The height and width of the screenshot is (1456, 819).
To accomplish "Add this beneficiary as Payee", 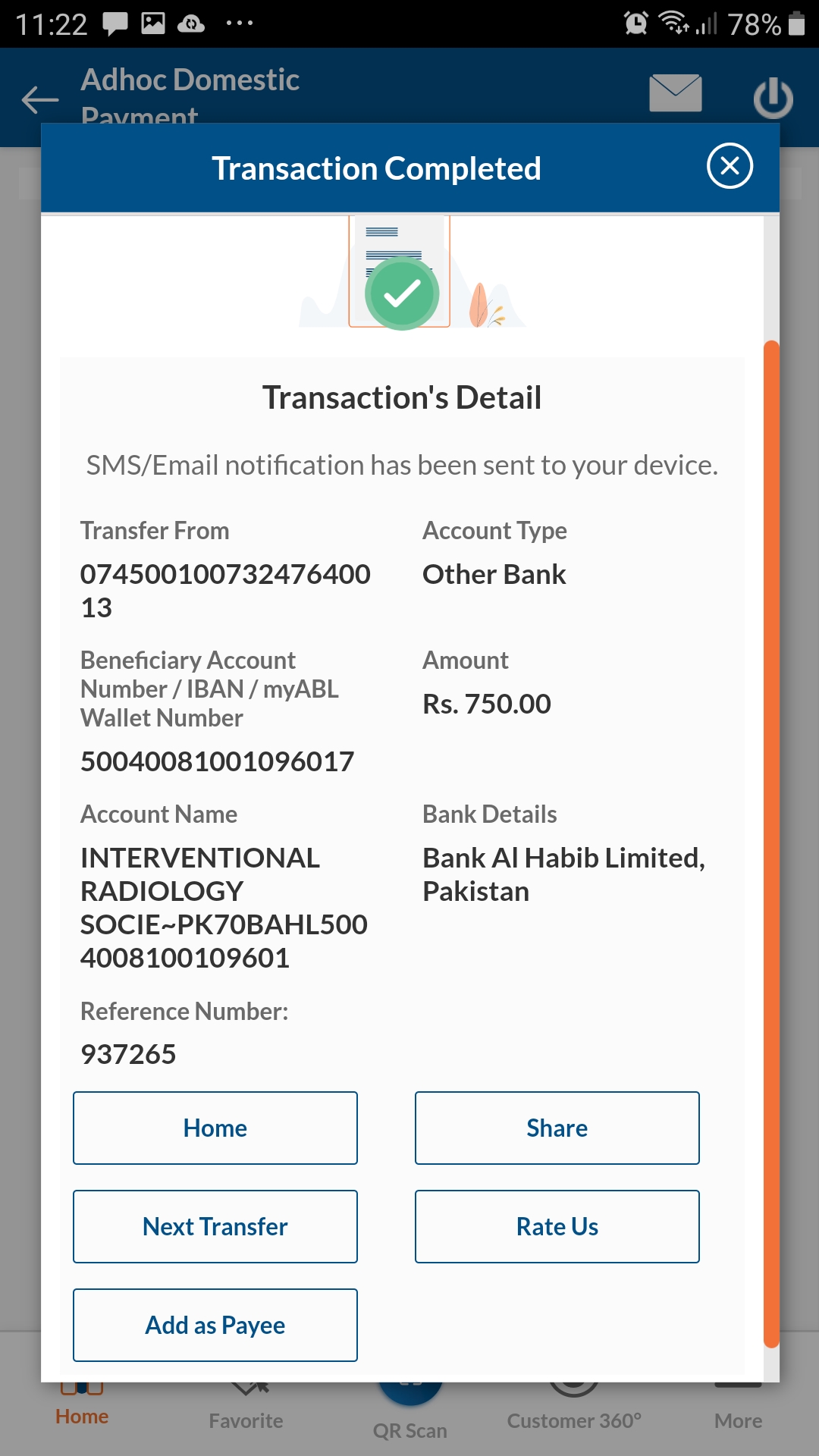I will (215, 1325).
